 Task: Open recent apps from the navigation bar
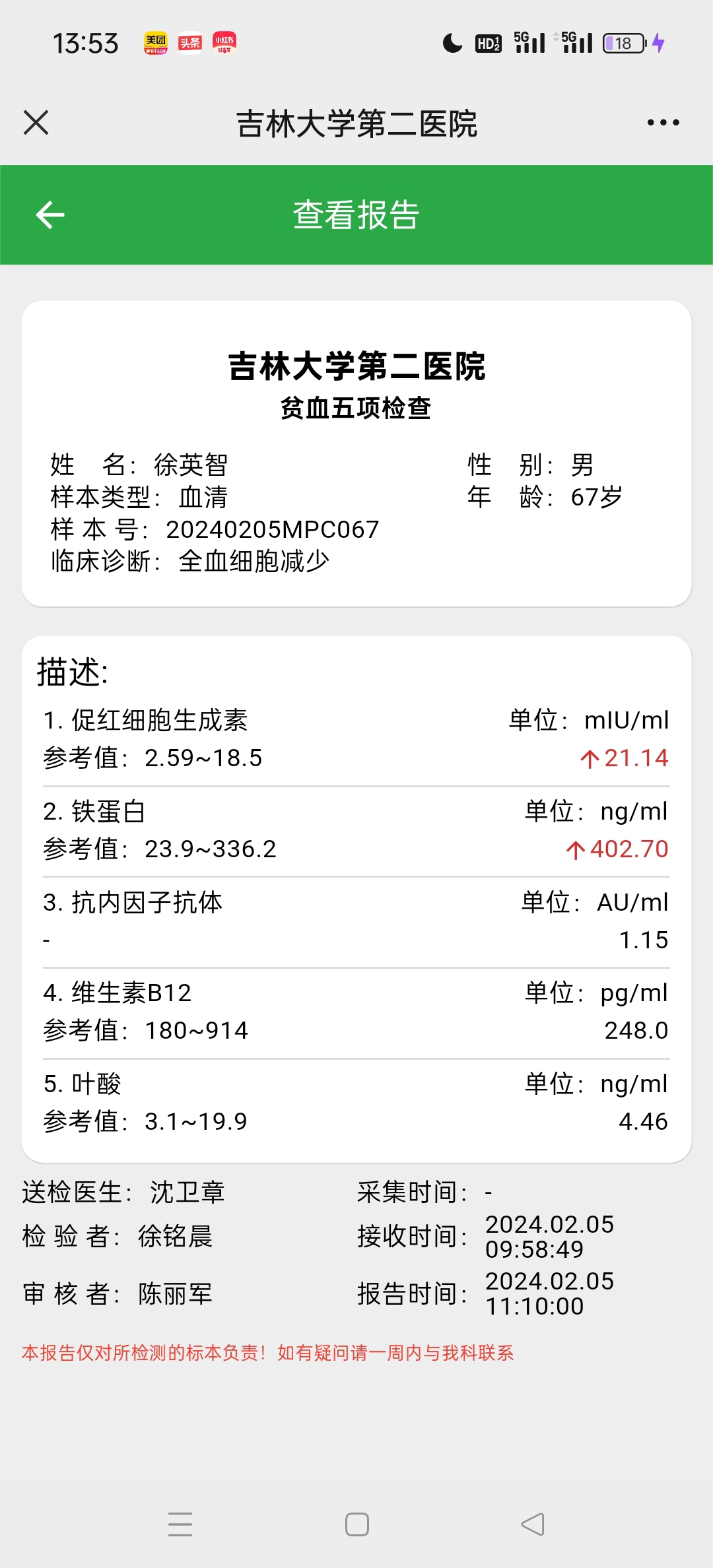pyautogui.click(x=180, y=1524)
